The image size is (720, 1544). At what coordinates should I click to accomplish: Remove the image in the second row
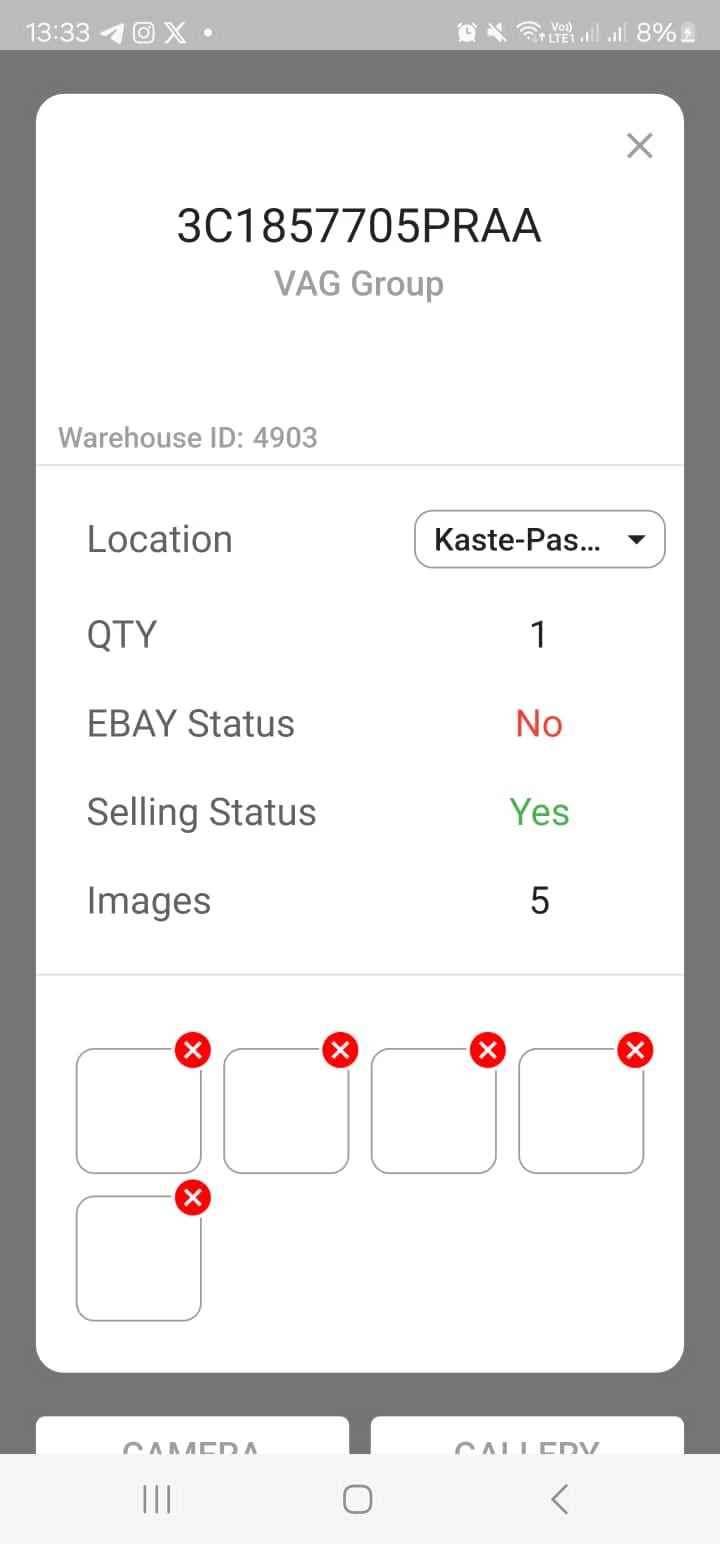point(193,1198)
